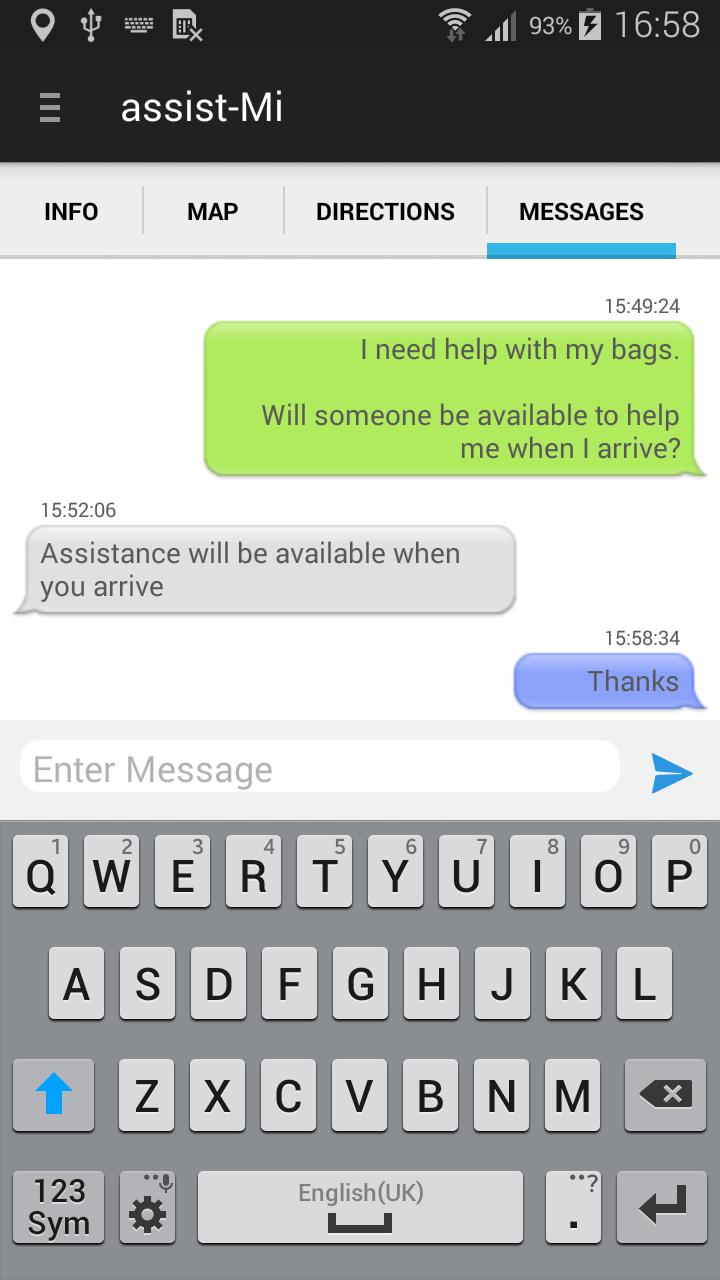Switch keyboard to 123 Sym mode
The height and width of the screenshot is (1280, 720).
pyautogui.click(x=58, y=1207)
